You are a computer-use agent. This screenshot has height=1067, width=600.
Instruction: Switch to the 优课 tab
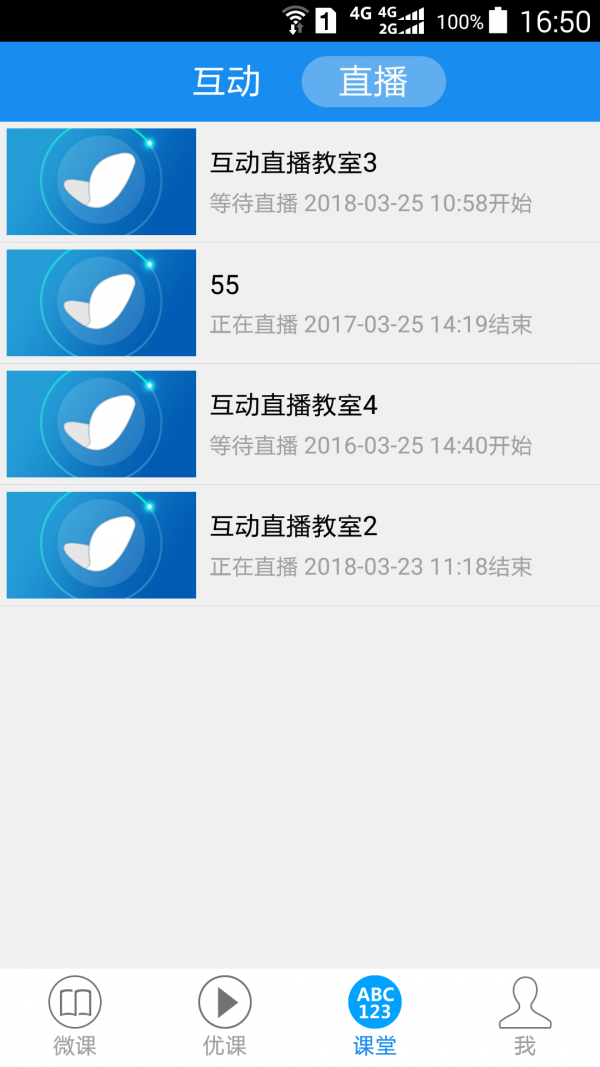point(225,1015)
